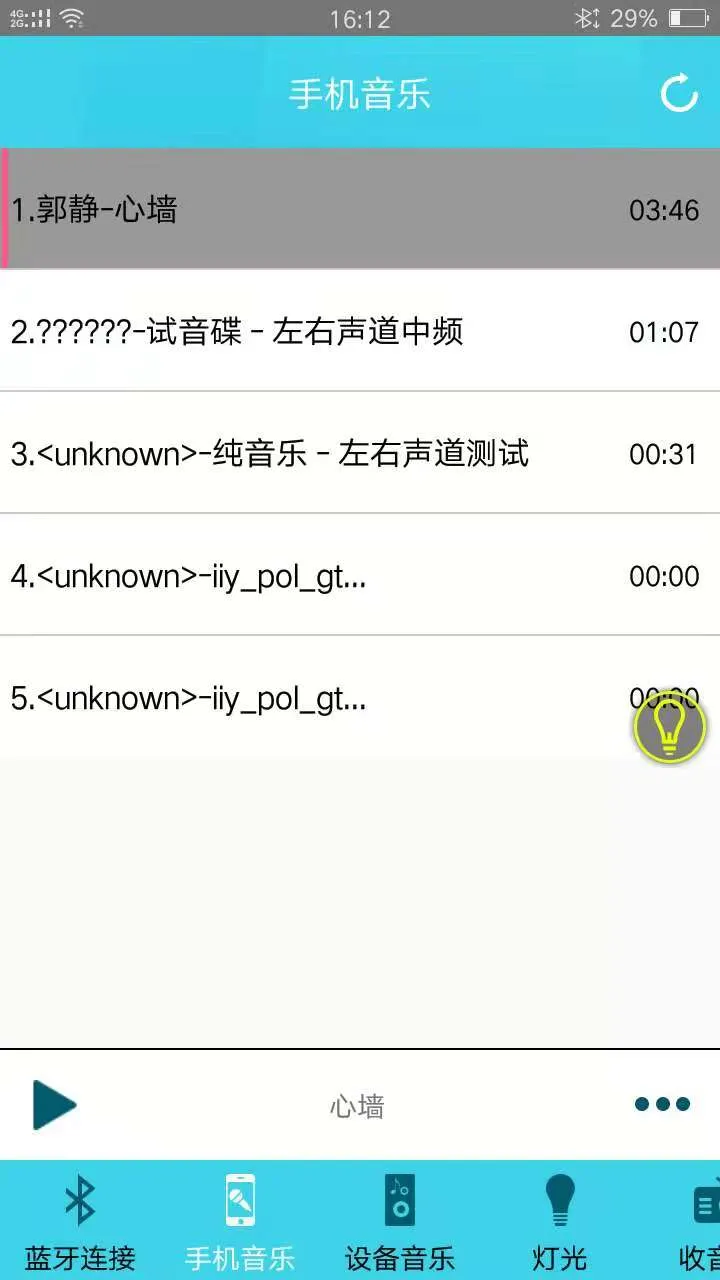Refresh the phone music list
Viewport: 720px width, 1280px height.
tap(679, 94)
